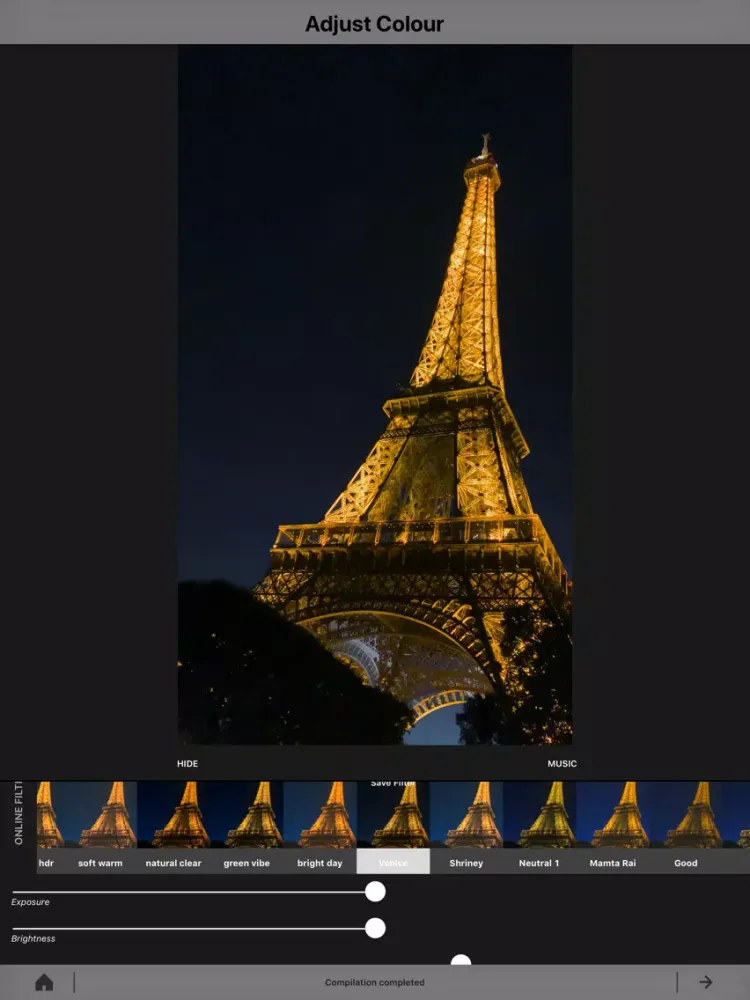The height and width of the screenshot is (1000, 750).
Task: Try the Shriney filter
Action: pyautogui.click(x=466, y=828)
